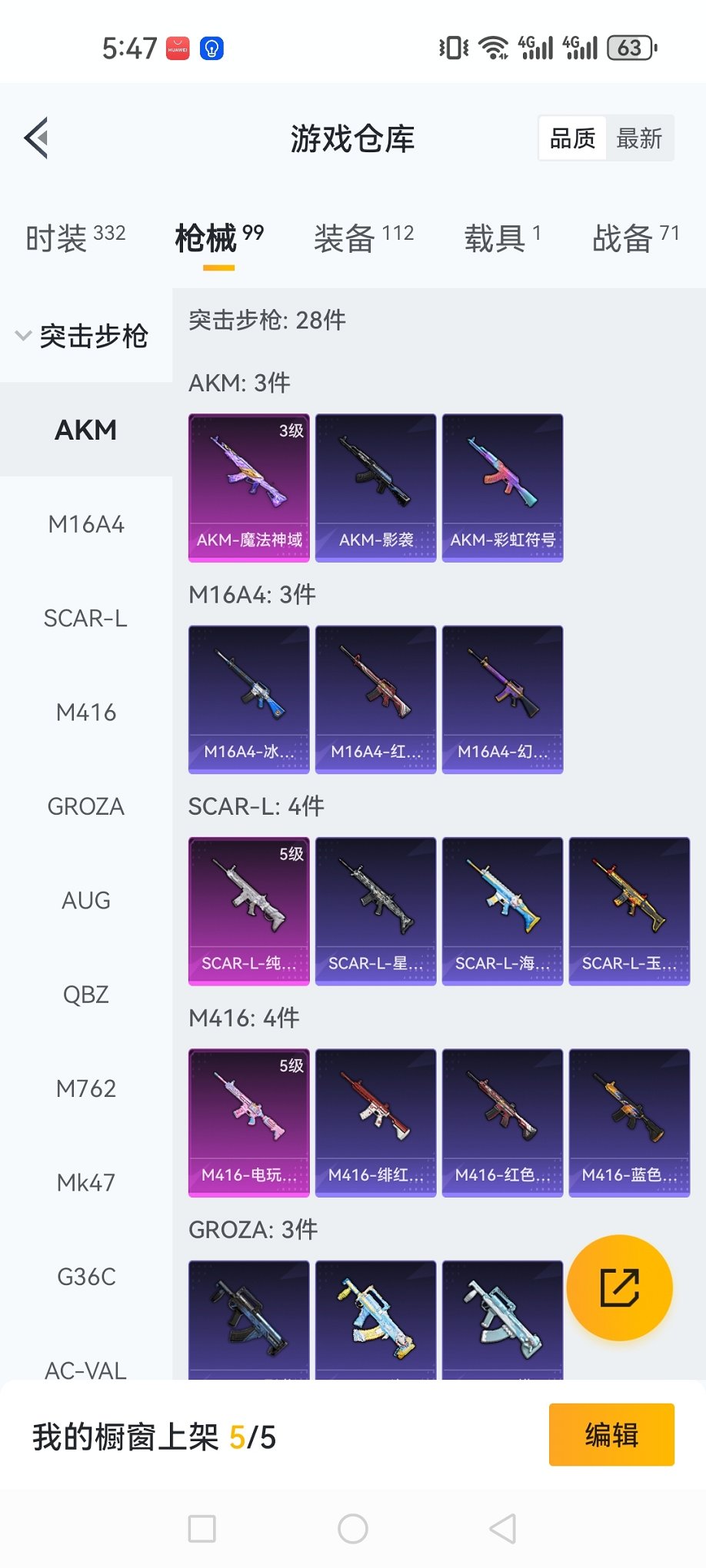The height and width of the screenshot is (1568, 706).
Task: Open the level-5 SCAR-L-纯 skin
Action: (x=249, y=911)
